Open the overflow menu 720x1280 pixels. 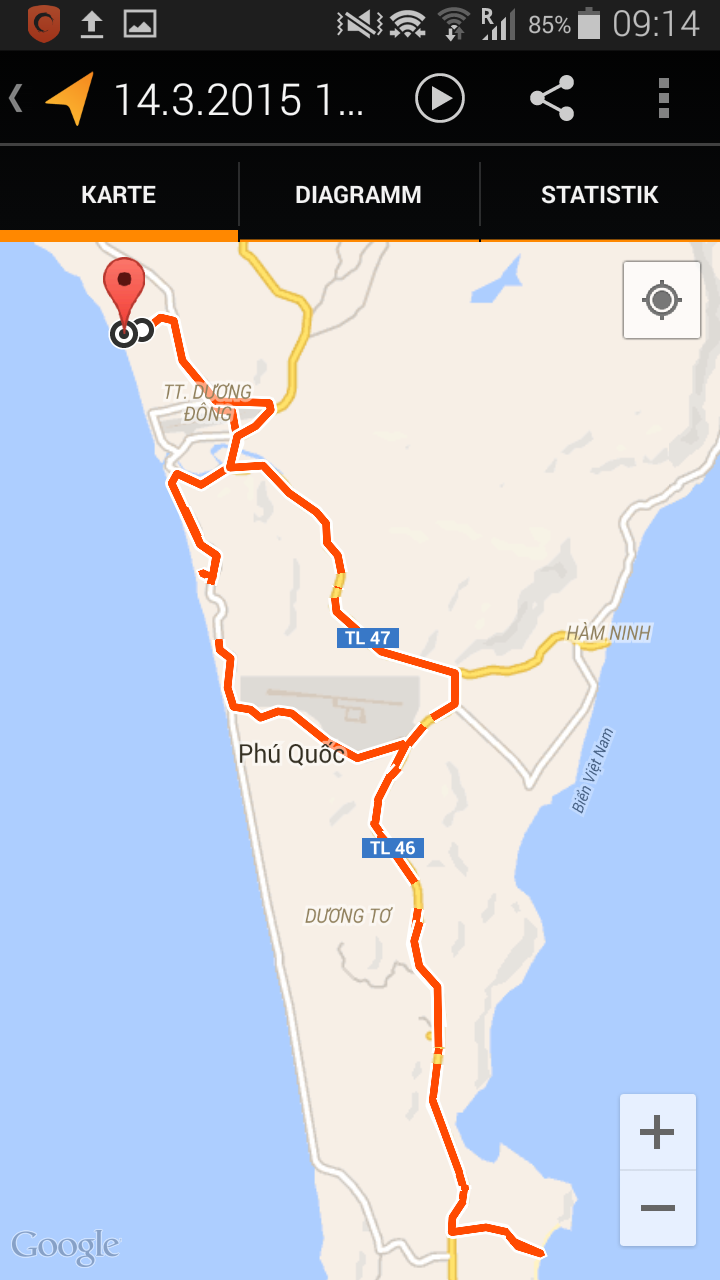tap(663, 99)
